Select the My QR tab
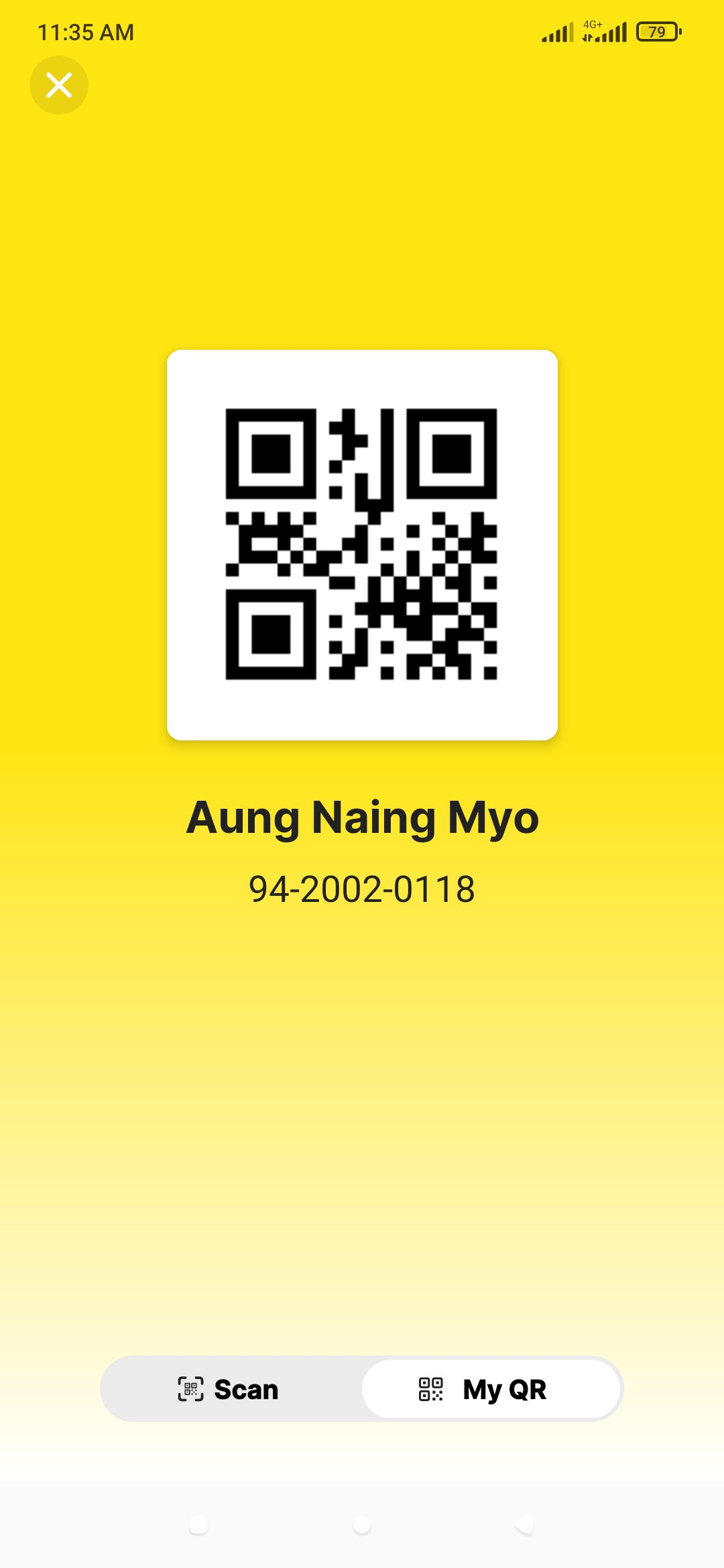This screenshot has height=1568, width=724. click(491, 1389)
